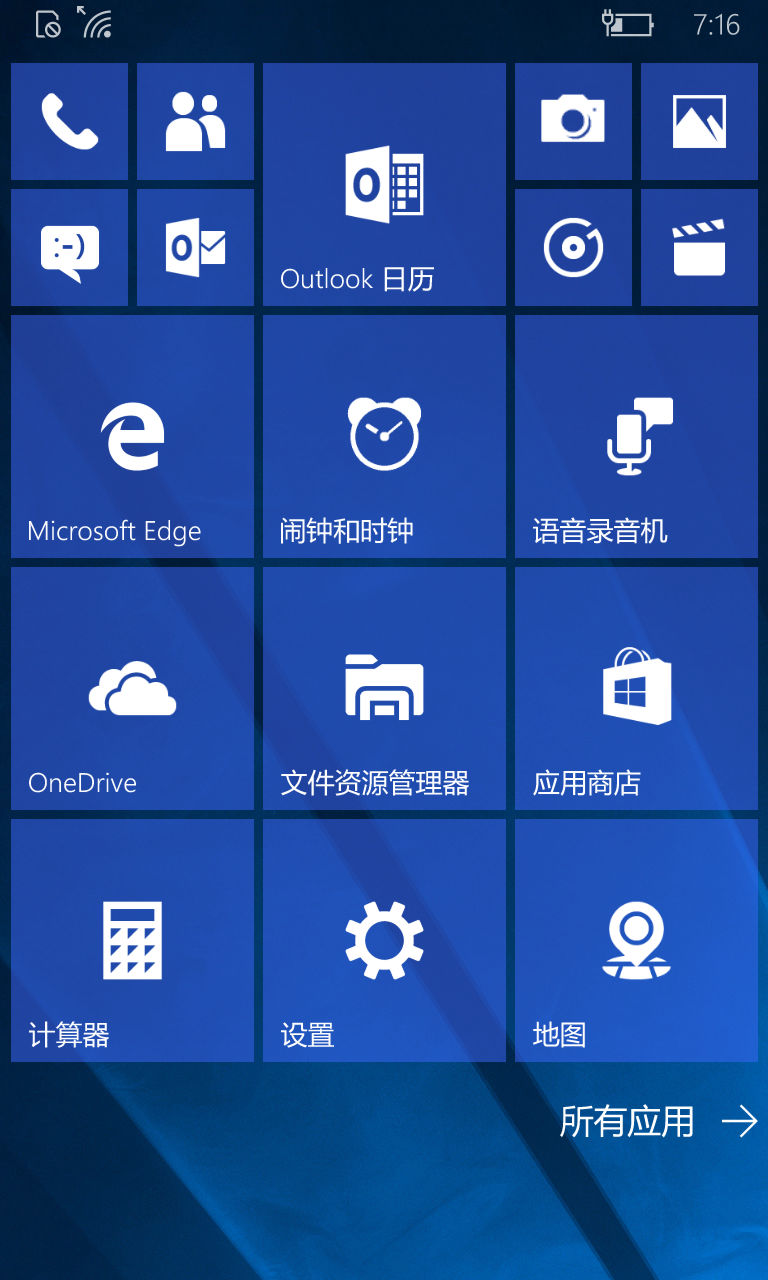Open the Phone dialer tile
Image resolution: width=768 pixels, height=1280 pixels.
click(x=69, y=121)
